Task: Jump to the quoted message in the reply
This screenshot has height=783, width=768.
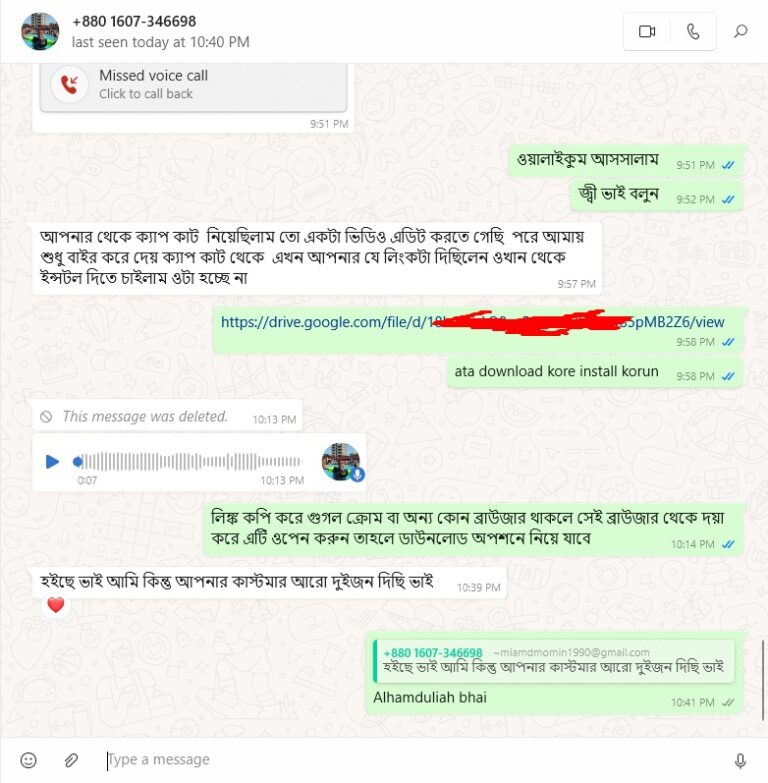Action: (554, 660)
